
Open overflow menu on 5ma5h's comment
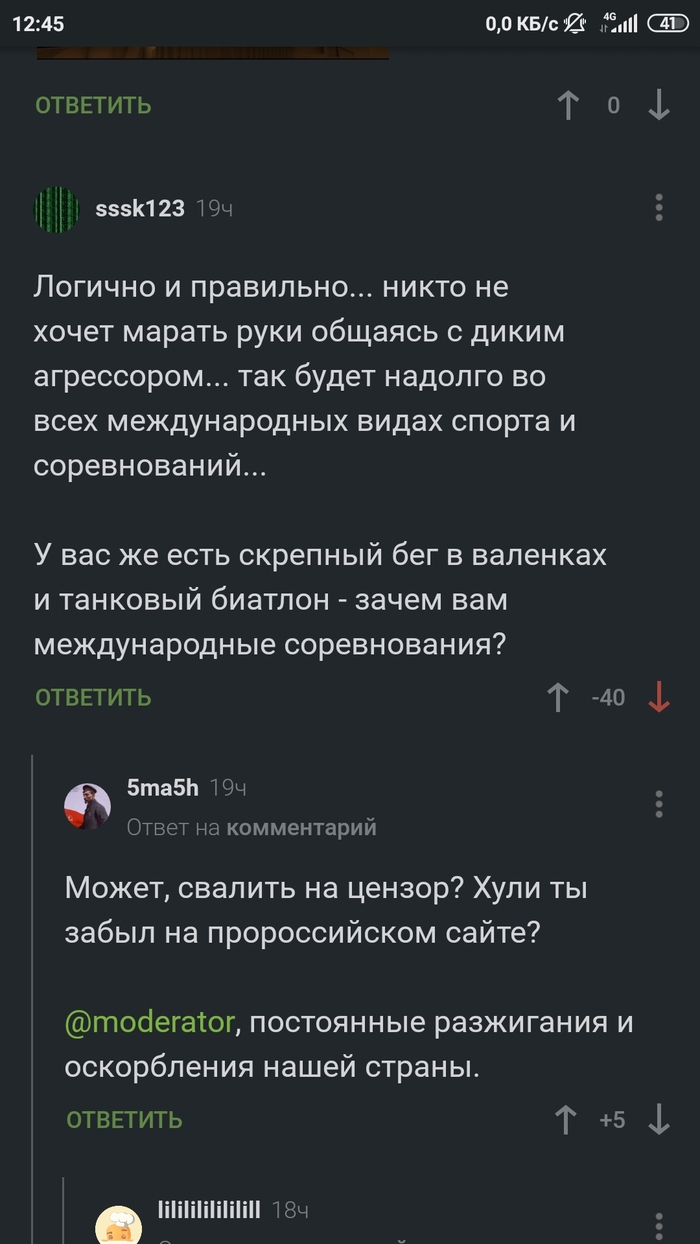(x=659, y=803)
